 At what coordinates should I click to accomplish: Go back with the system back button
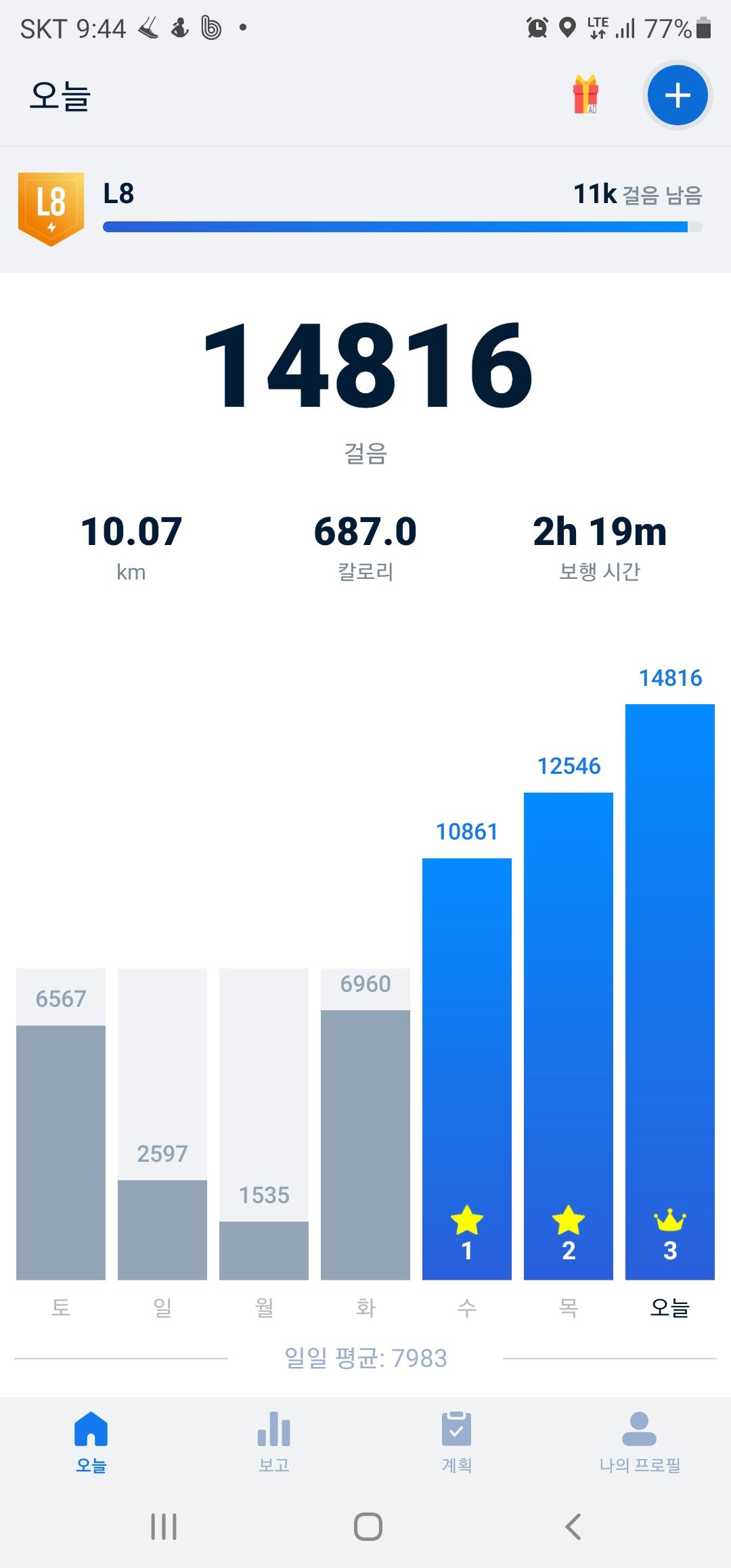click(x=573, y=1527)
